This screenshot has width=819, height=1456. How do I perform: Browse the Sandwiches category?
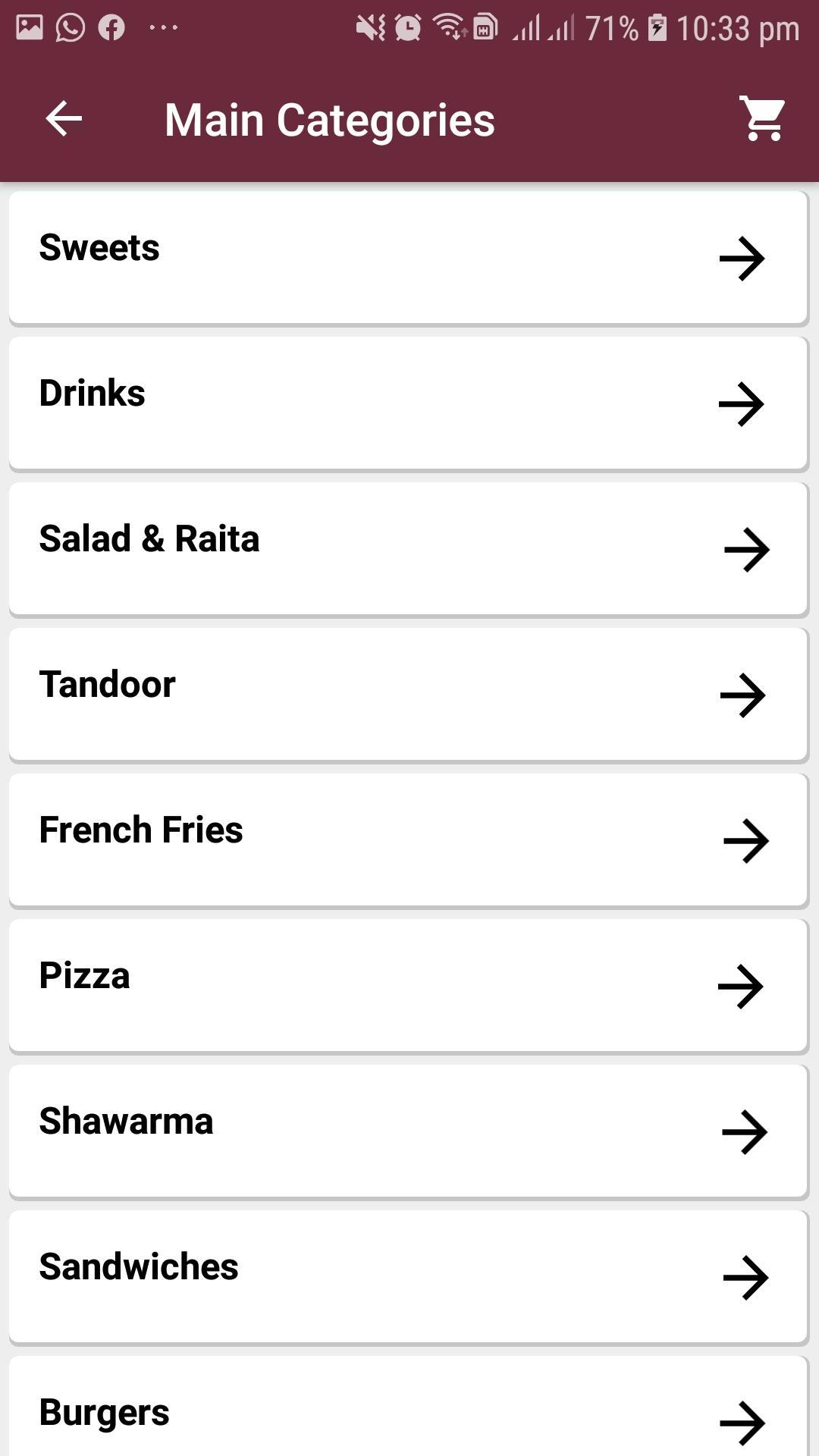(x=408, y=1277)
